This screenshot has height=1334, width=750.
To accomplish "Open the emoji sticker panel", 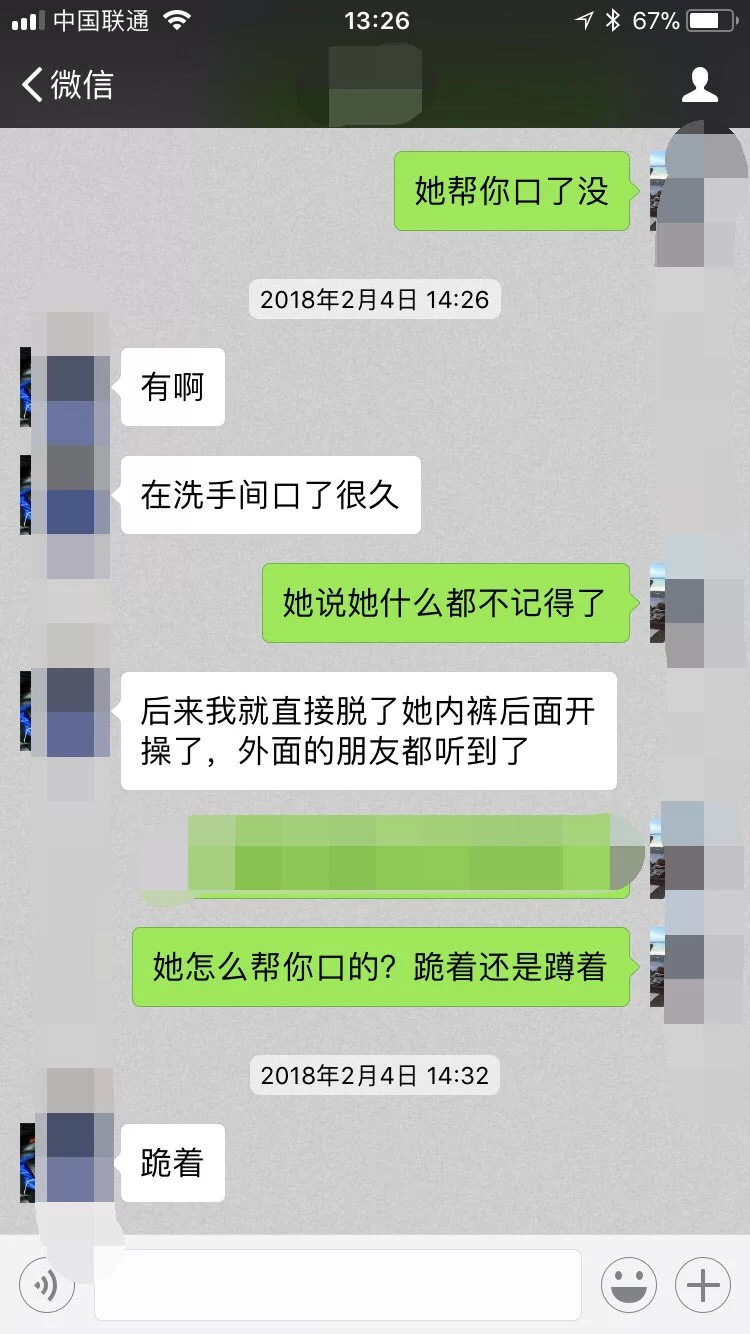I will click(x=628, y=1285).
